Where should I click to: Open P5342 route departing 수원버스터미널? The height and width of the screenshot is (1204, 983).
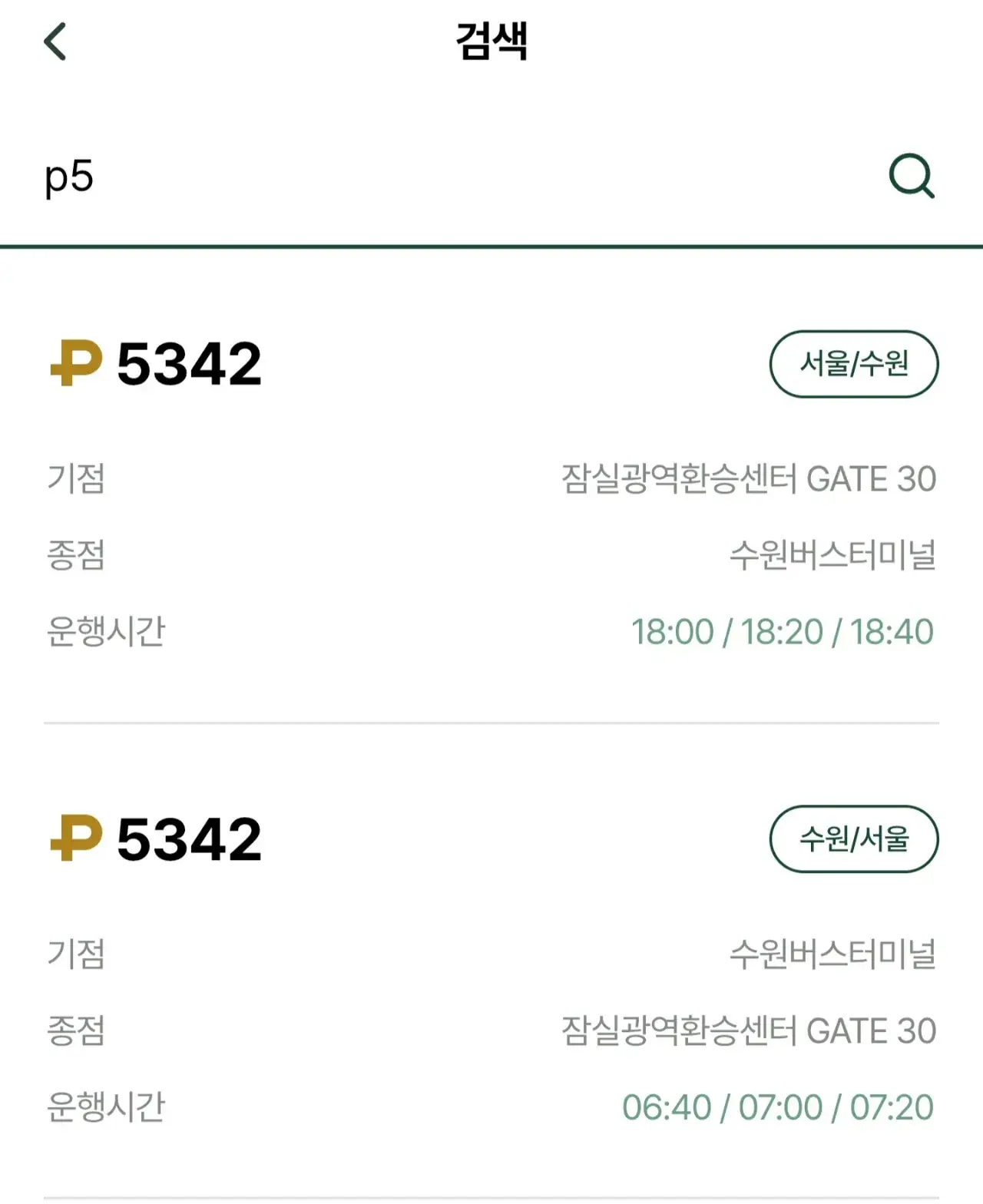tap(188, 838)
